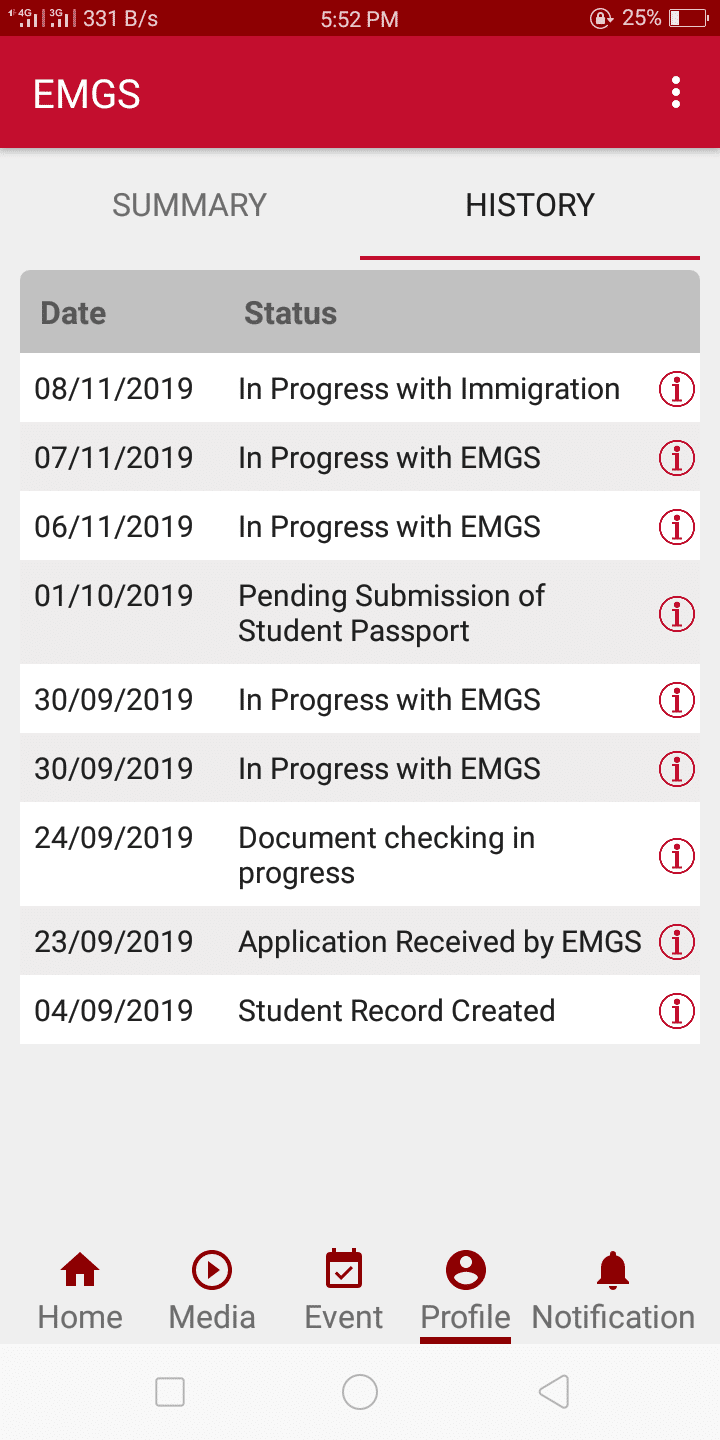Switch to the Event tab
Image resolution: width=720 pixels, height=1440 pixels.
[344, 1290]
